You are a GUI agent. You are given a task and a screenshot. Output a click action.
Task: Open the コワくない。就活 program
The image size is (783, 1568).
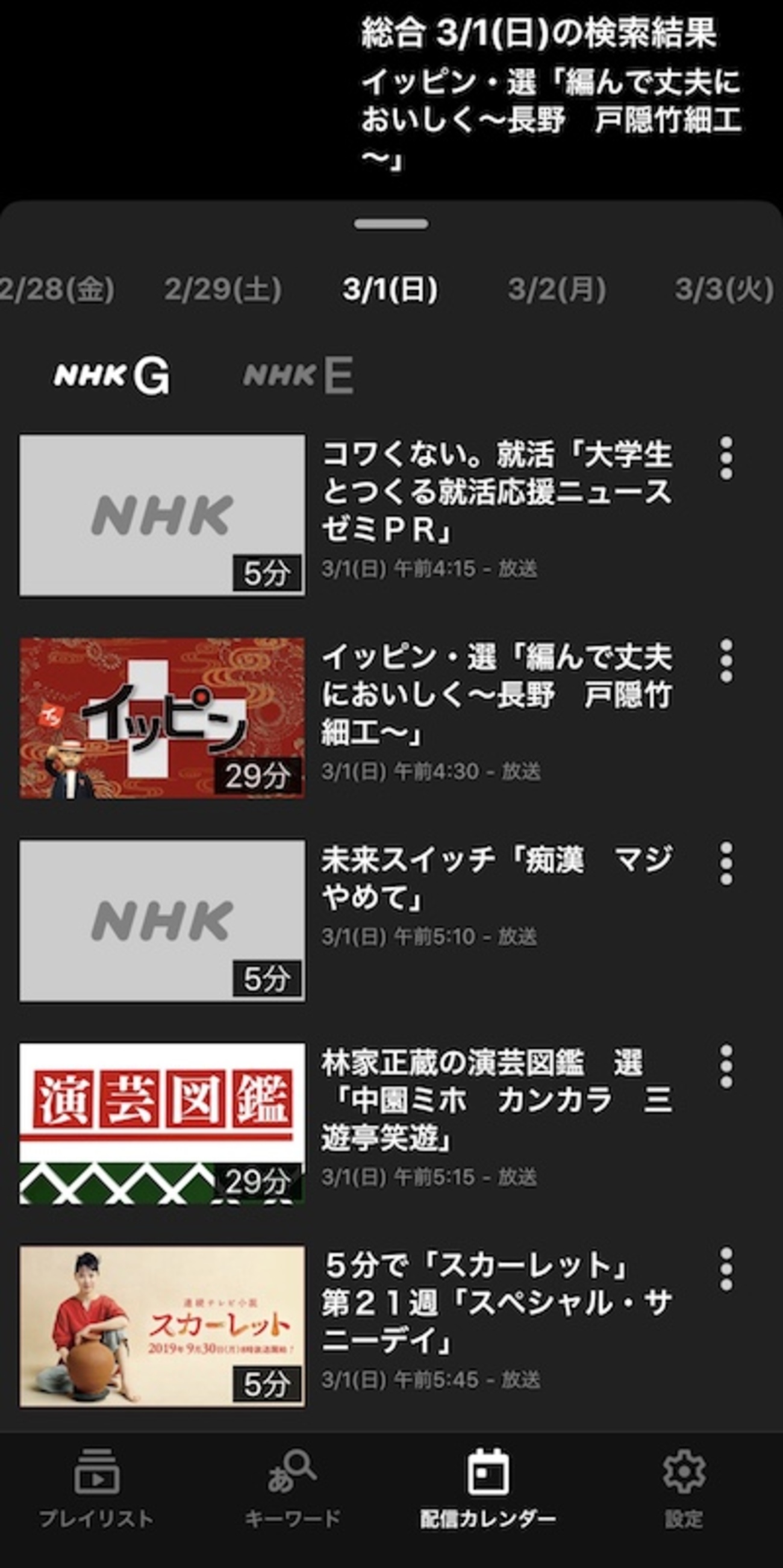point(497,492)
